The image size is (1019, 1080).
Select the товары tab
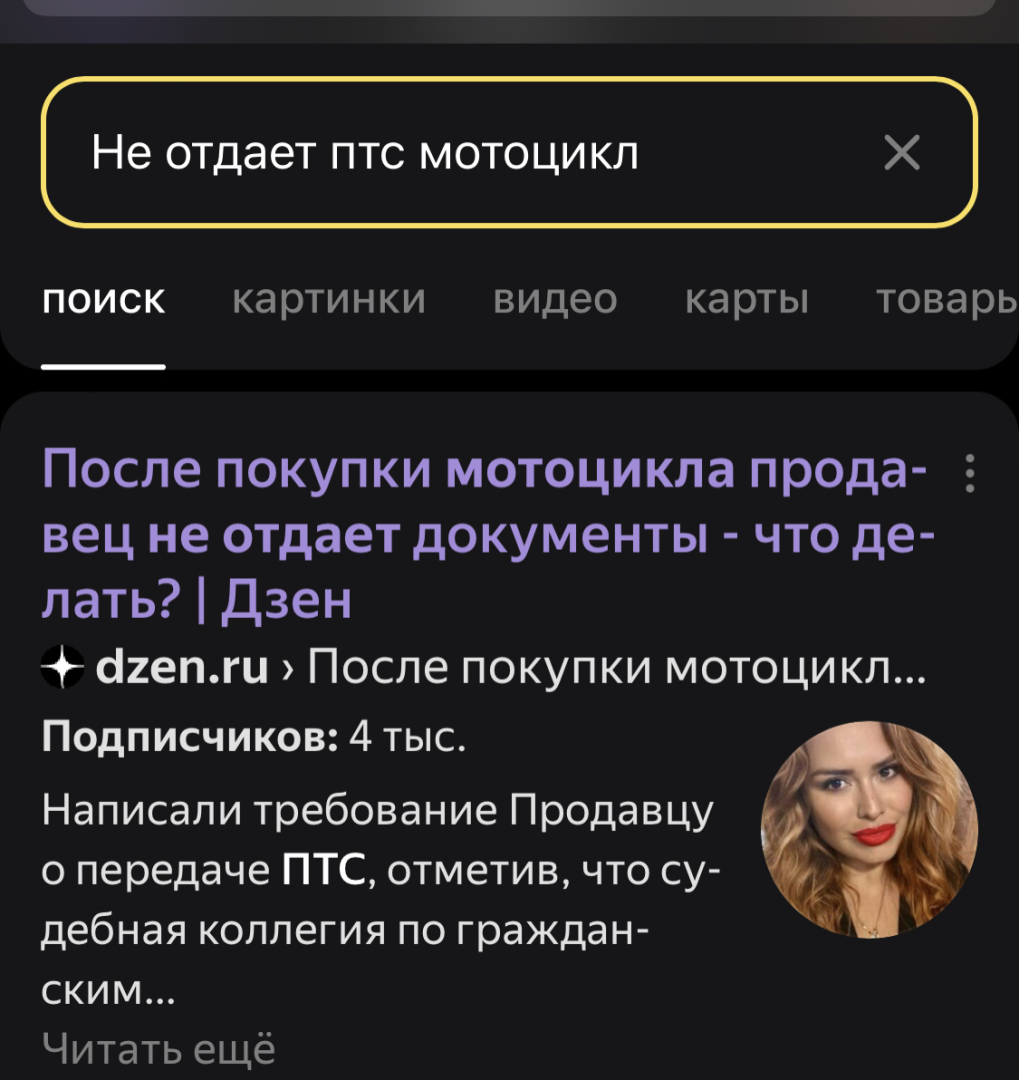pyautogui.click(x=946, y=299)
